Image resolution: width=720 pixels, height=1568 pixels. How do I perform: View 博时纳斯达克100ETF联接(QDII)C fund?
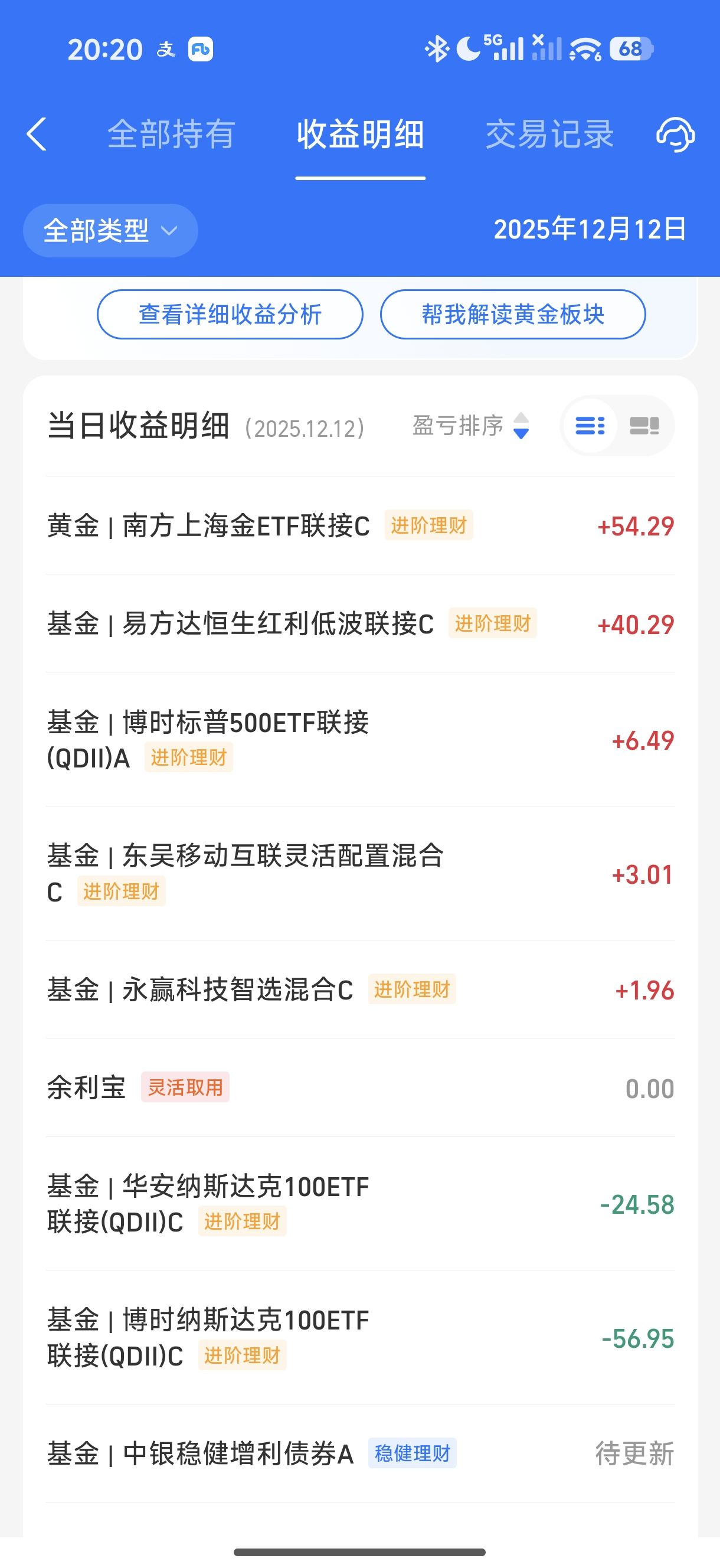(208, 1337)
